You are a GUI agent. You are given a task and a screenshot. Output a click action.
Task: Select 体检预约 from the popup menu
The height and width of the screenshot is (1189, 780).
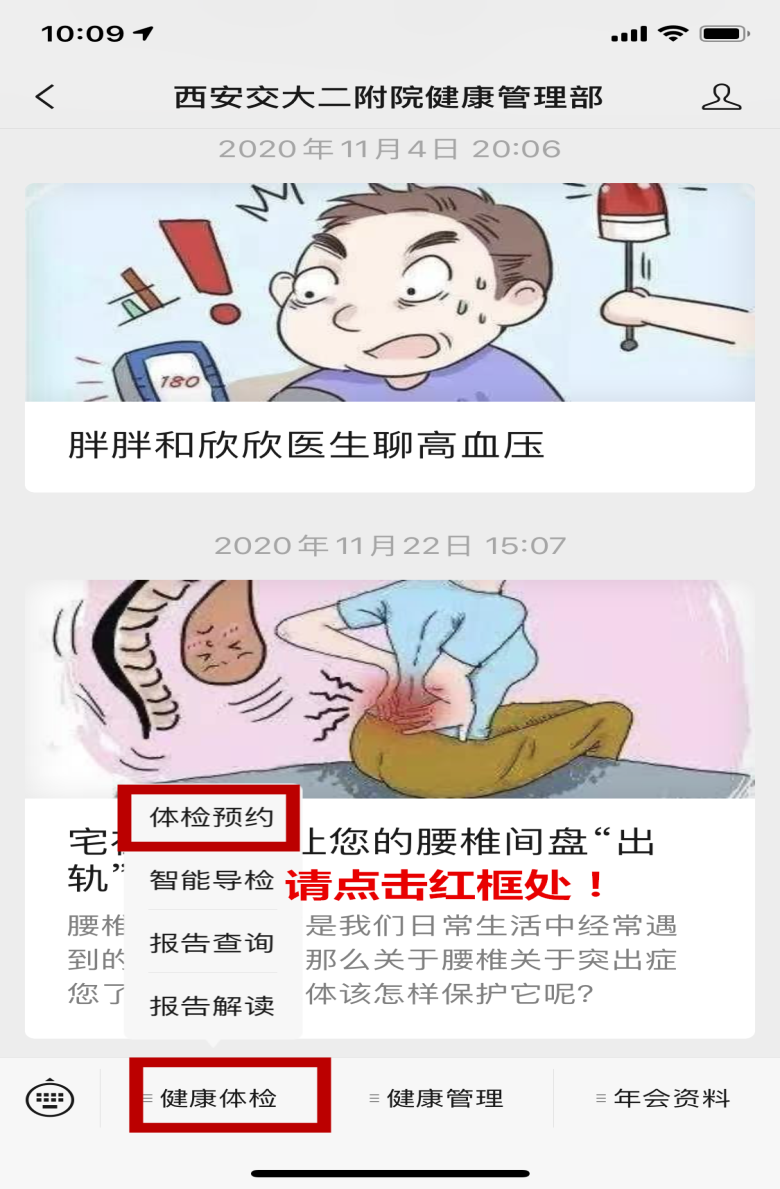[x=211, y=818]
